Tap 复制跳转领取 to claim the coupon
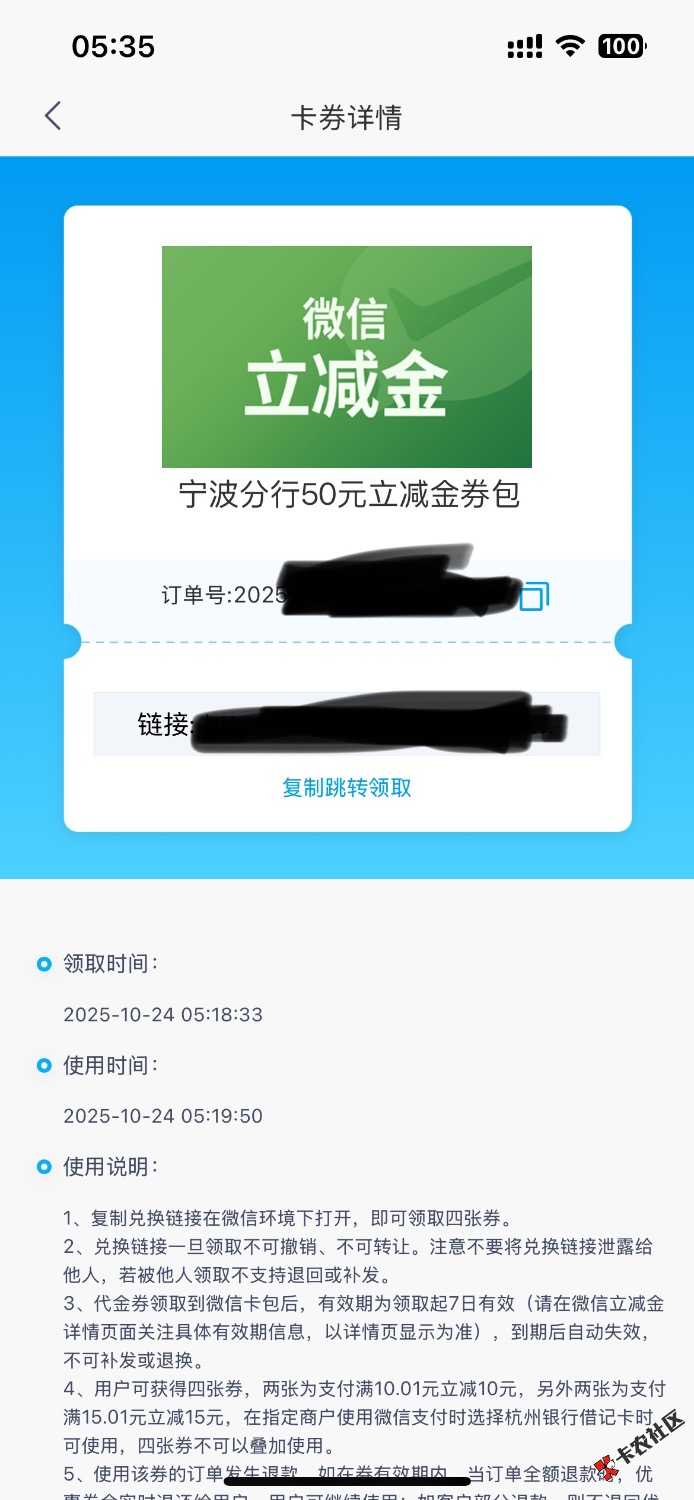Screen dimensions: 694x1500 (347, 788)
